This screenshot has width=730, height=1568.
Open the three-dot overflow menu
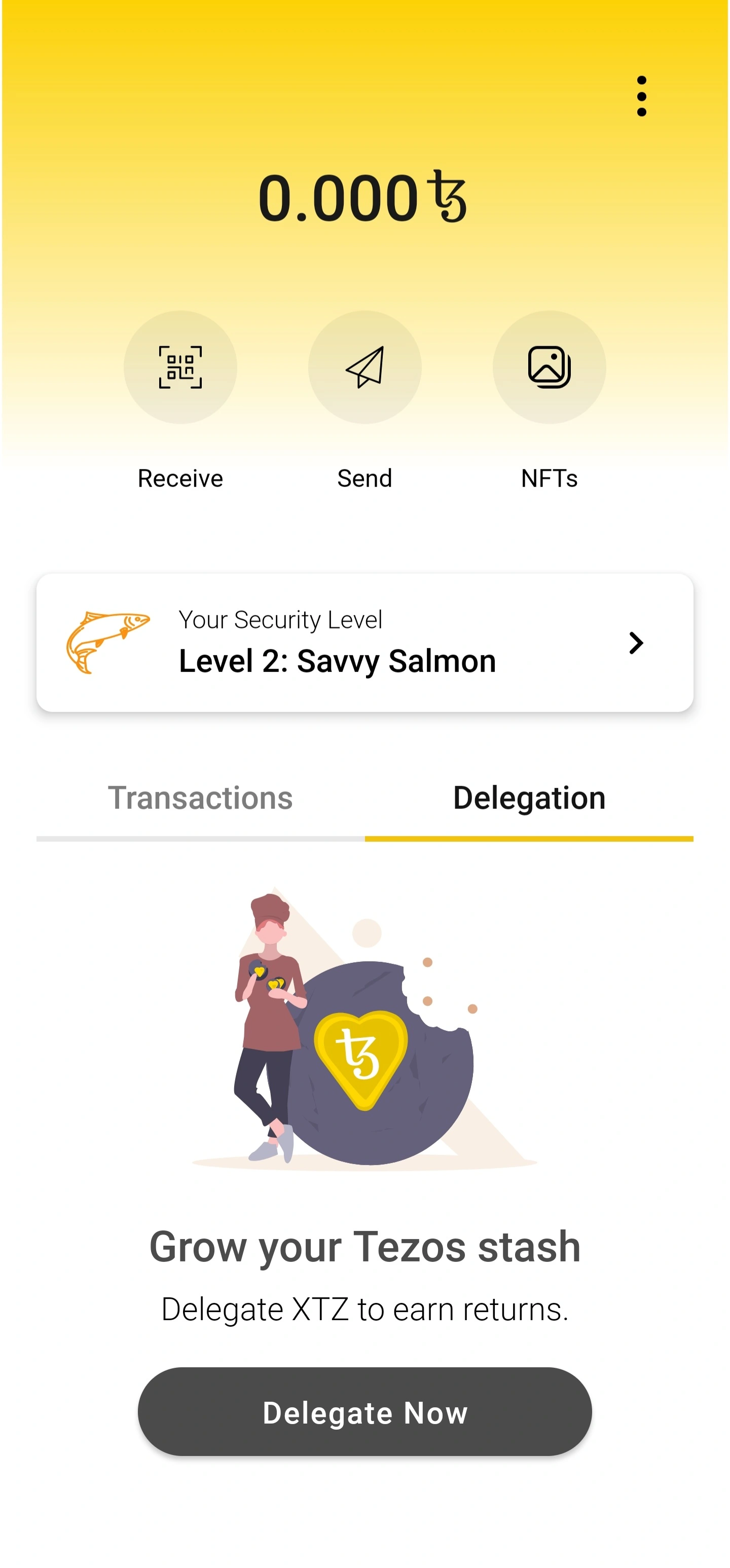pos(641,96)
